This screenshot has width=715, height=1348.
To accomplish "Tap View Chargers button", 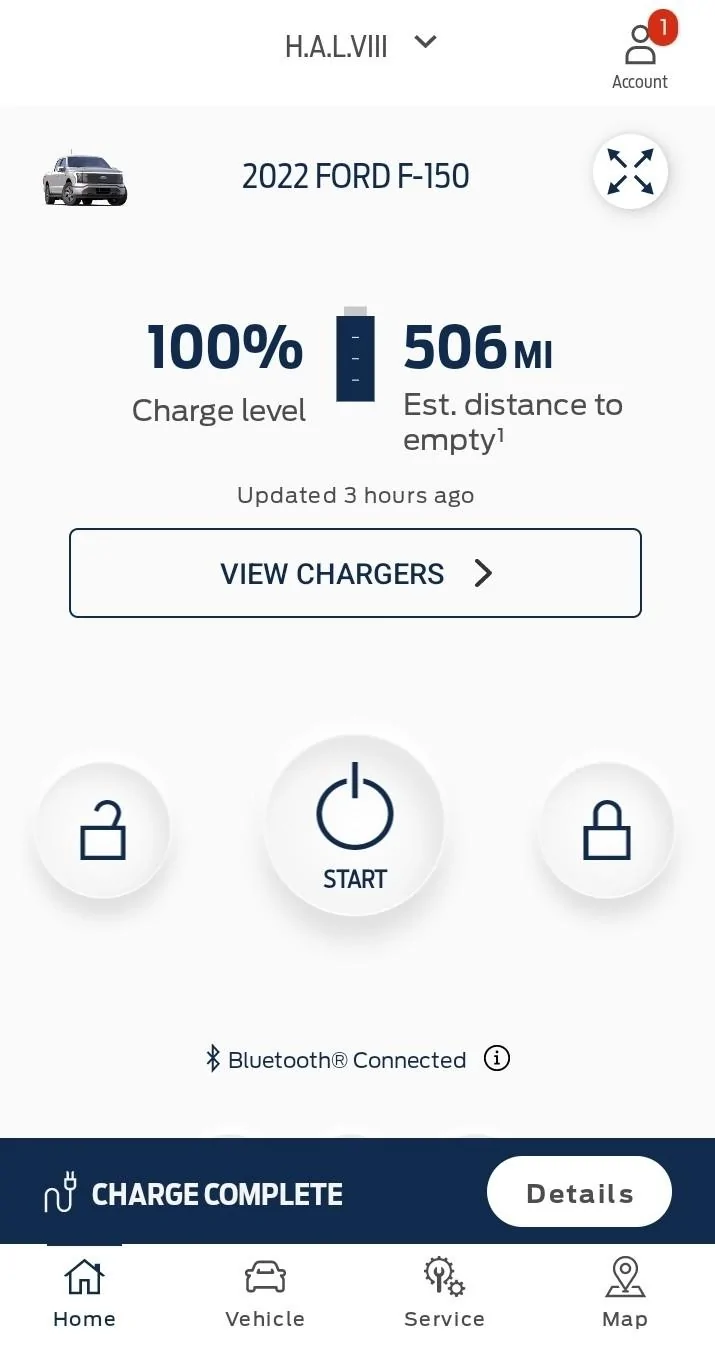I will [355, 573].
